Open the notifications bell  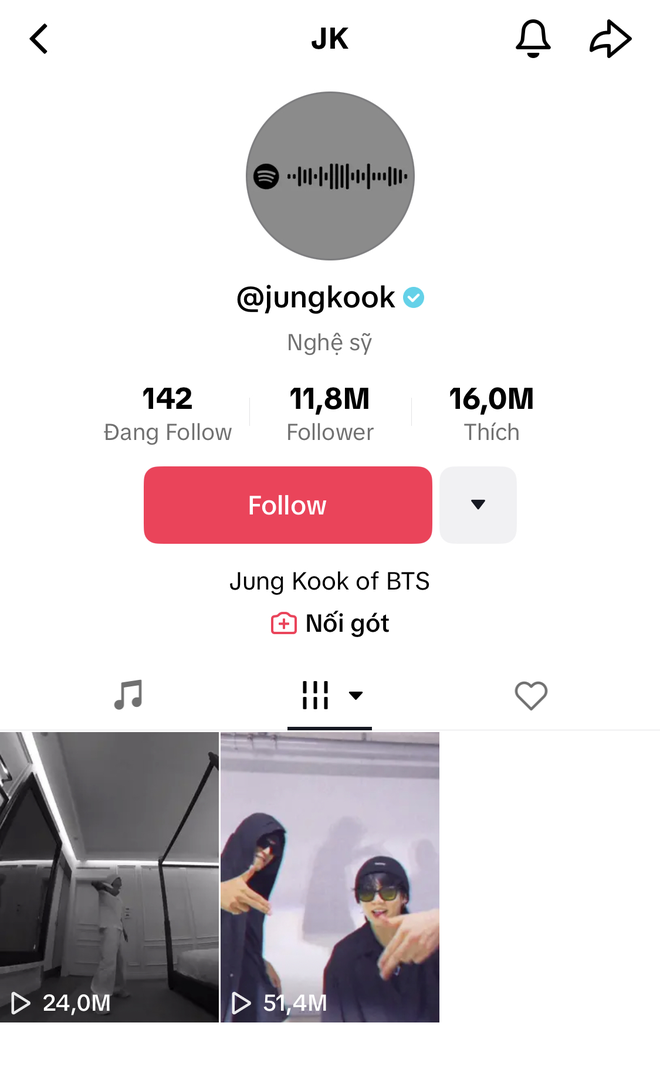(x=533, y=39)
